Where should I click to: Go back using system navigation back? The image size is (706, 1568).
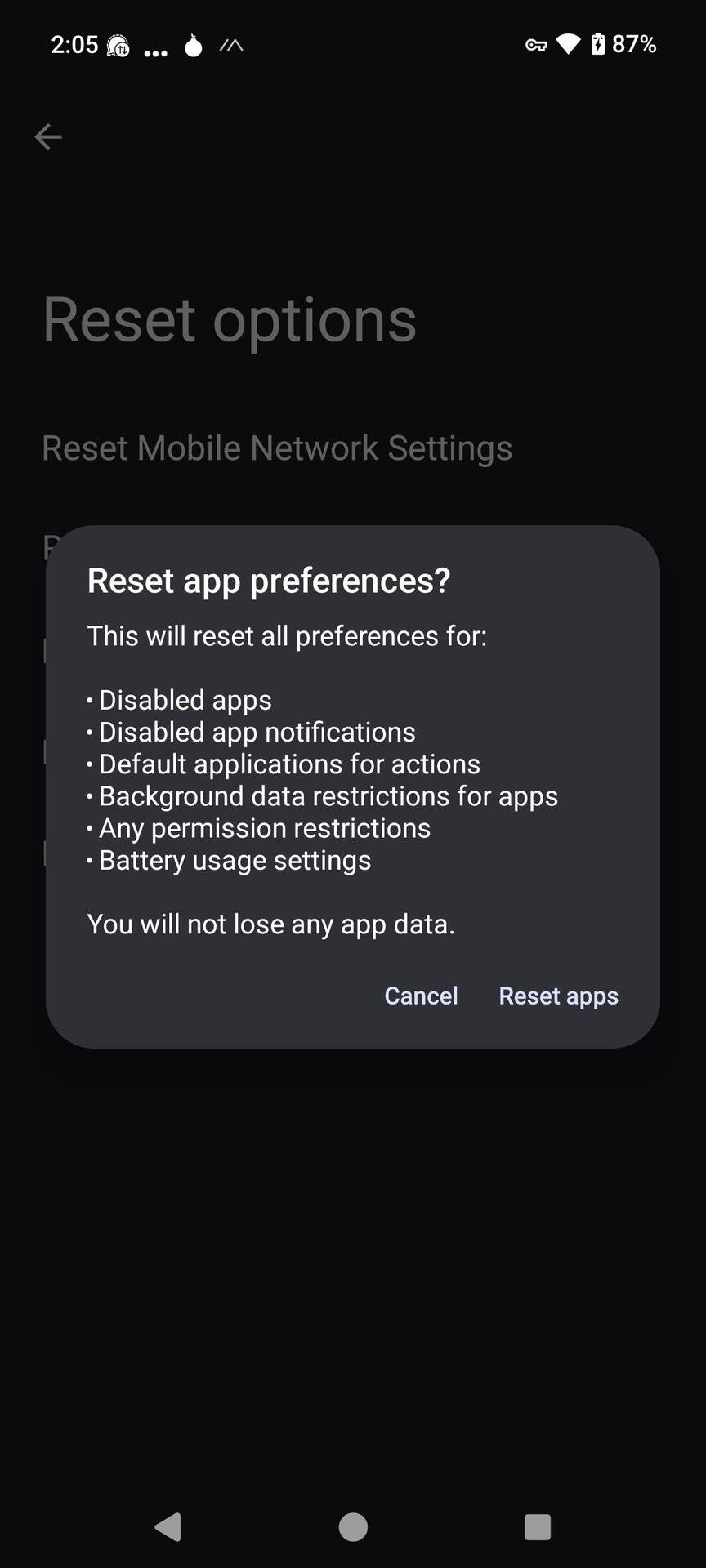(x=168, y=1526)
